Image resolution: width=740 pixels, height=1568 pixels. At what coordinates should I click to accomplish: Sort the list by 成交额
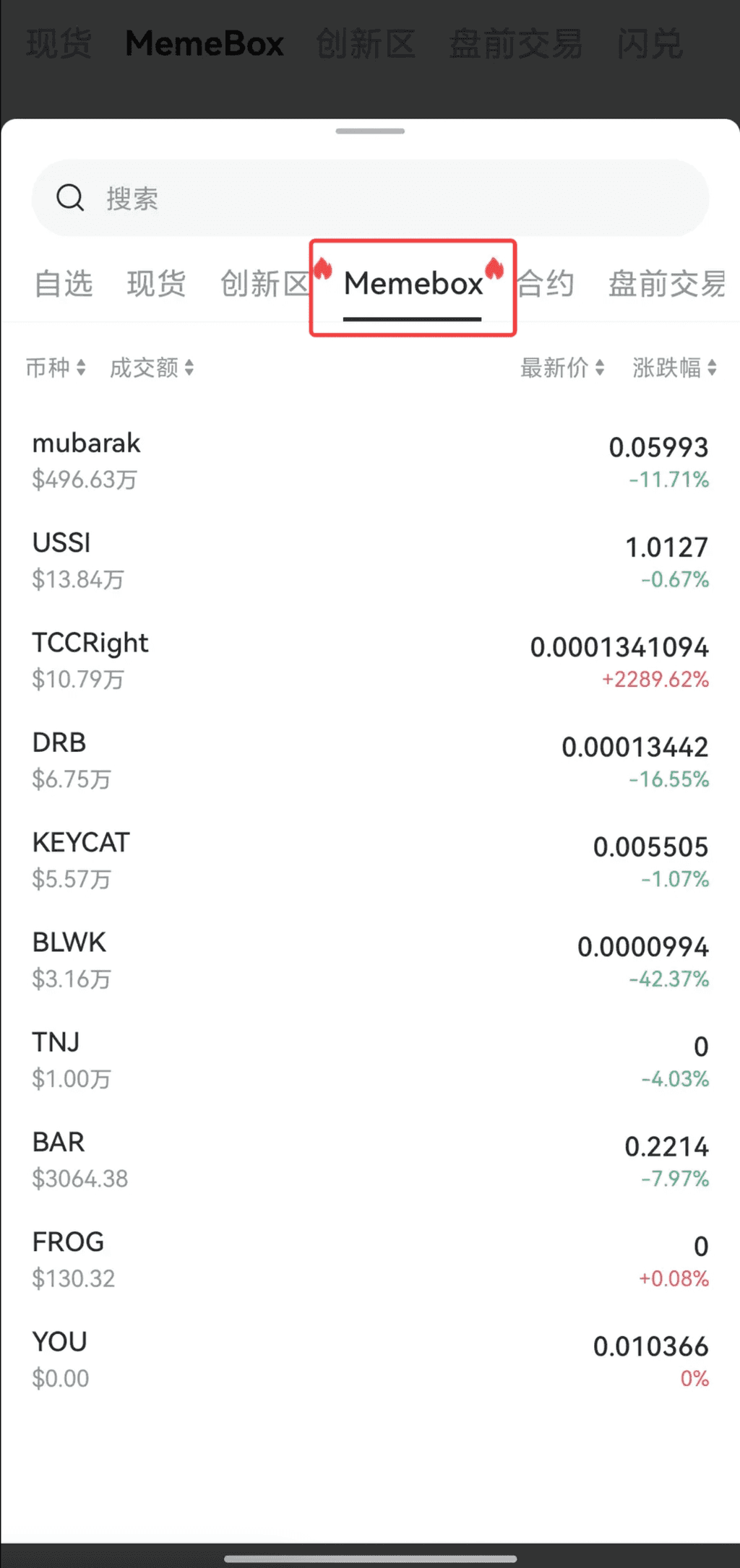pyautogui.click(x=151, y=368)
